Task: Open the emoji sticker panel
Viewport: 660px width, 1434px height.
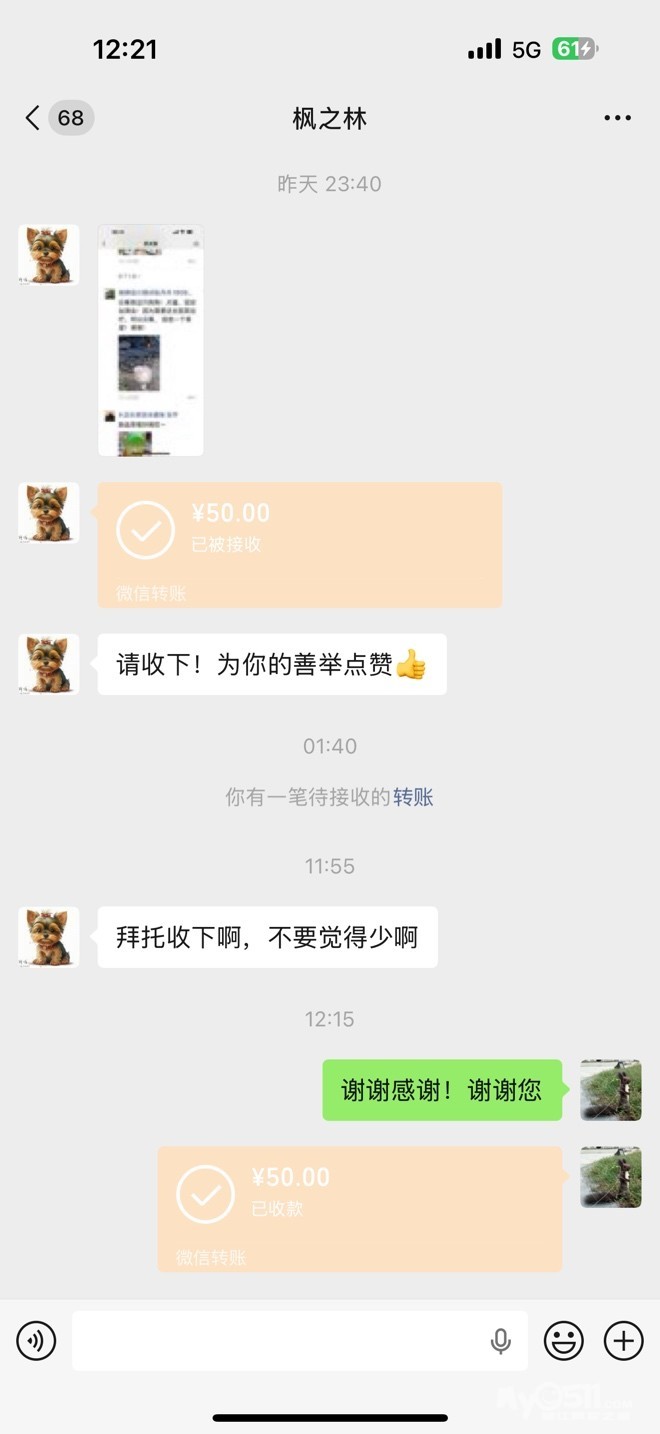Action: pos(563,1340)
